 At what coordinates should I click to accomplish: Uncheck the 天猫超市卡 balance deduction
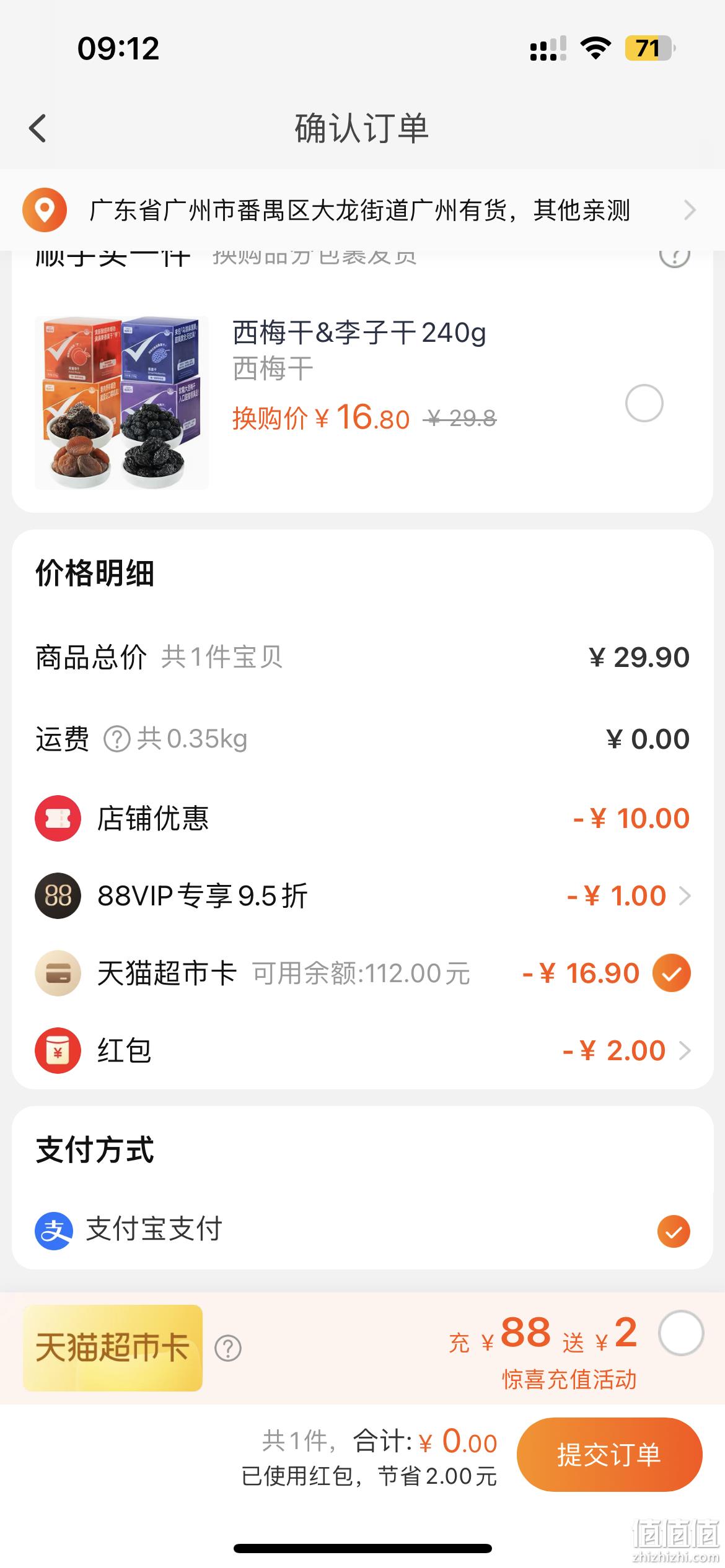click(672, 973)
